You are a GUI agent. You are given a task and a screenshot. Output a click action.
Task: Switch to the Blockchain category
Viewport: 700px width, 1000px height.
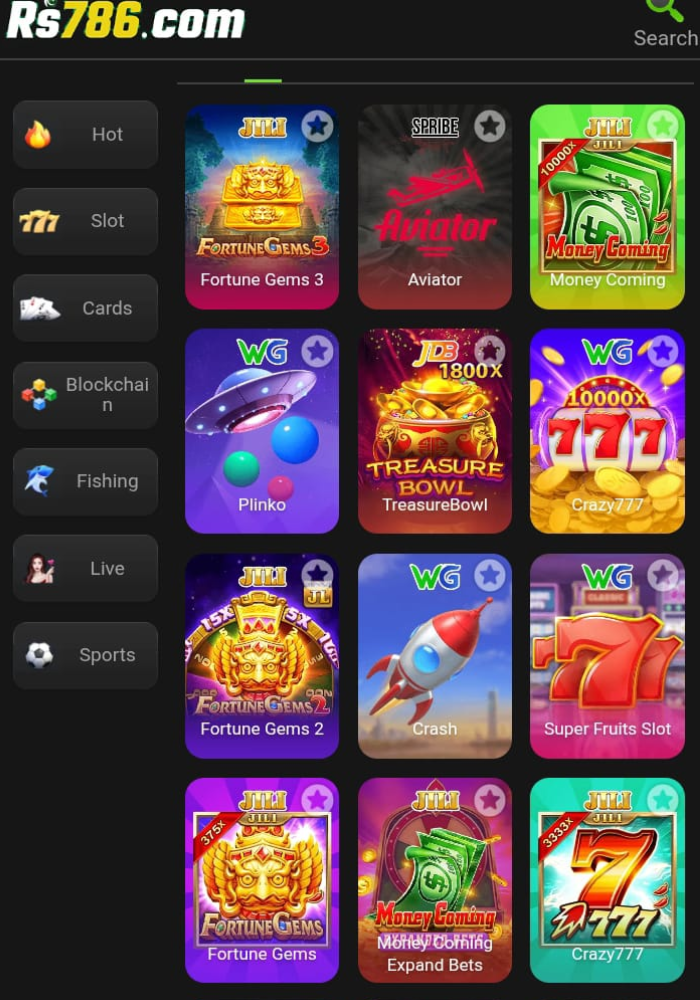[85, 395]
